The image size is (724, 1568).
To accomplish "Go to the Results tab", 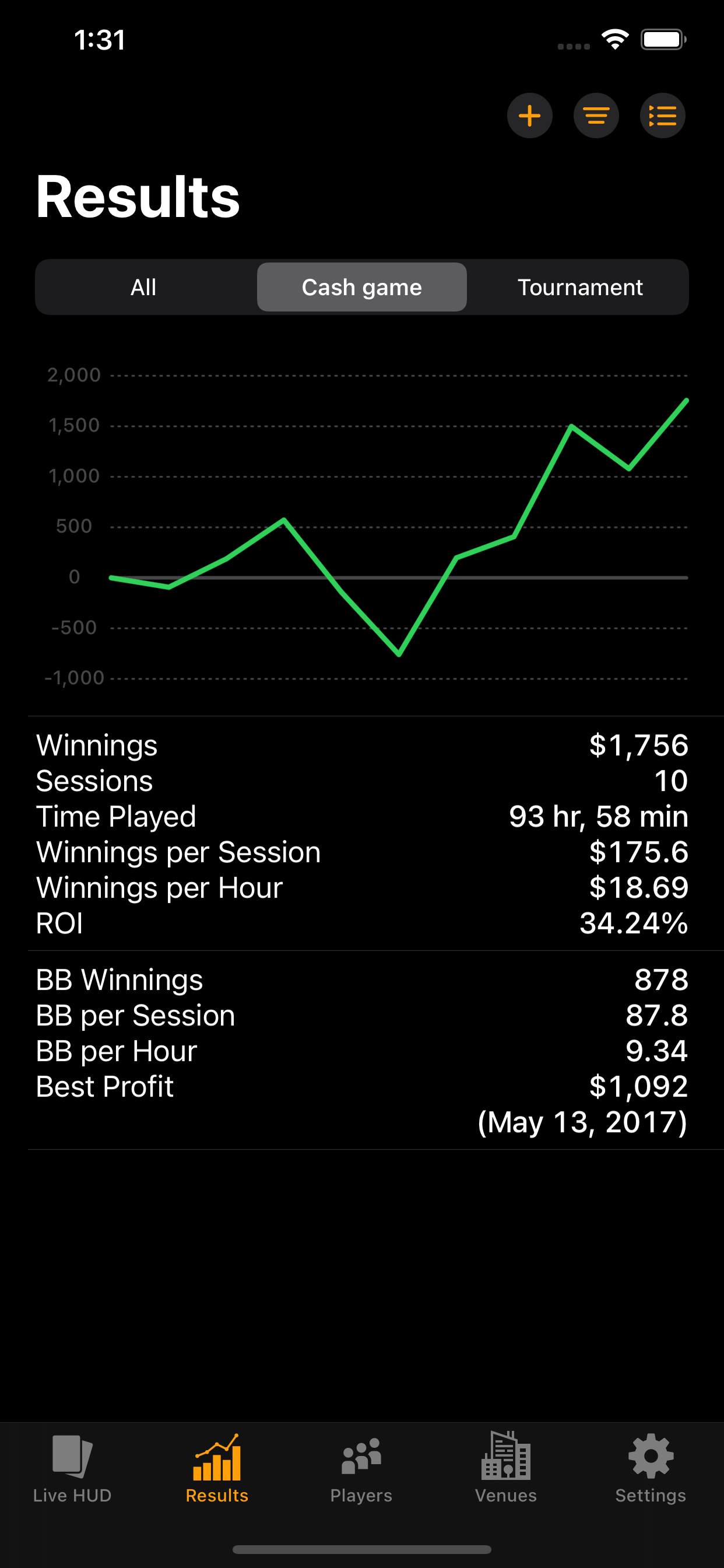I will [217, 1469].
